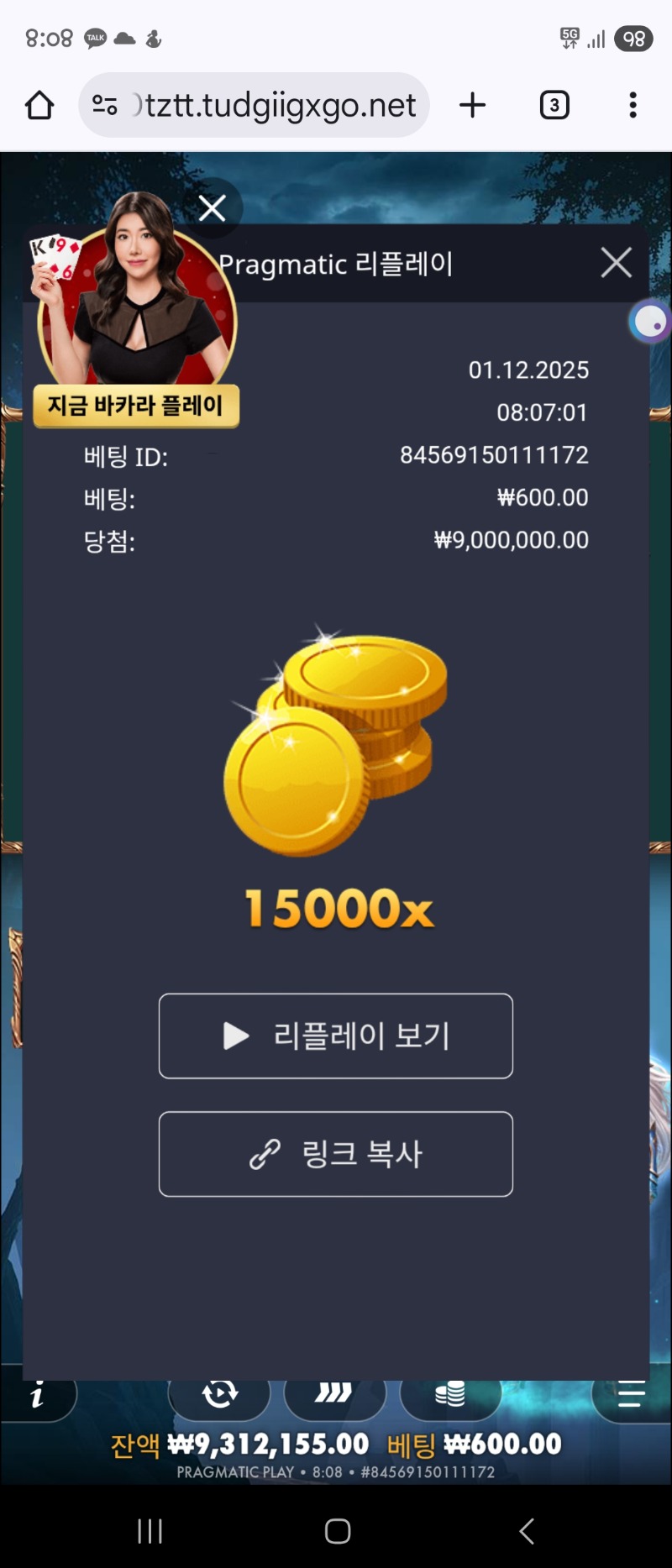Click the autoplay circular arrows icon

219,1394
